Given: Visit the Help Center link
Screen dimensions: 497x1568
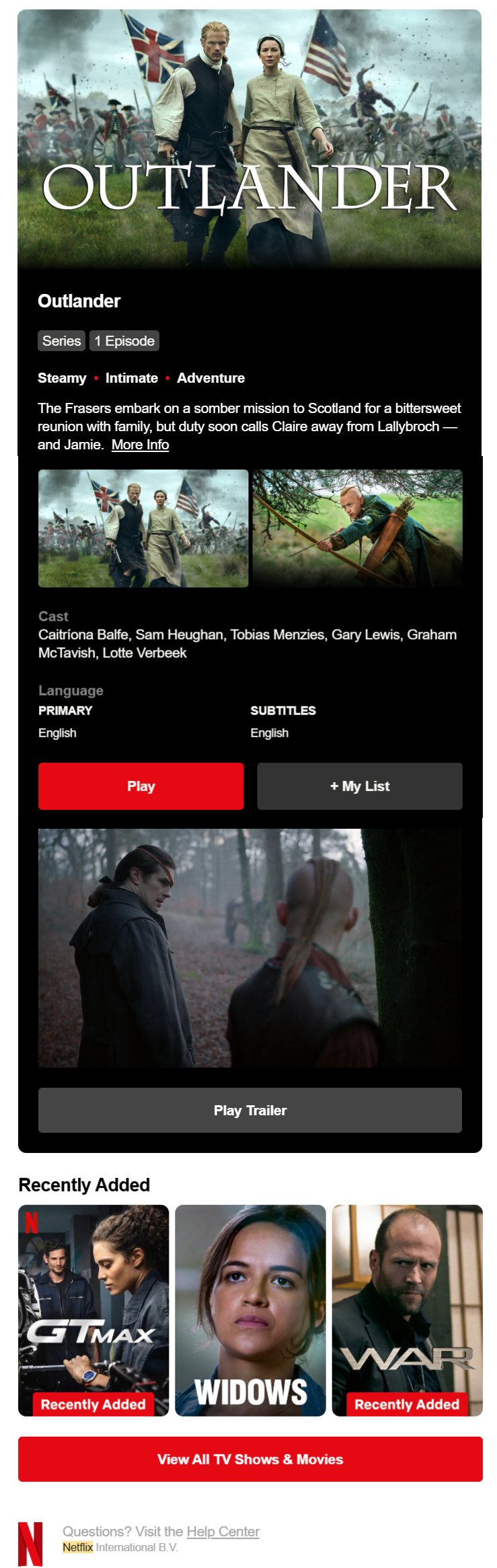Looking at the screenshot, I should point(223,1531).
